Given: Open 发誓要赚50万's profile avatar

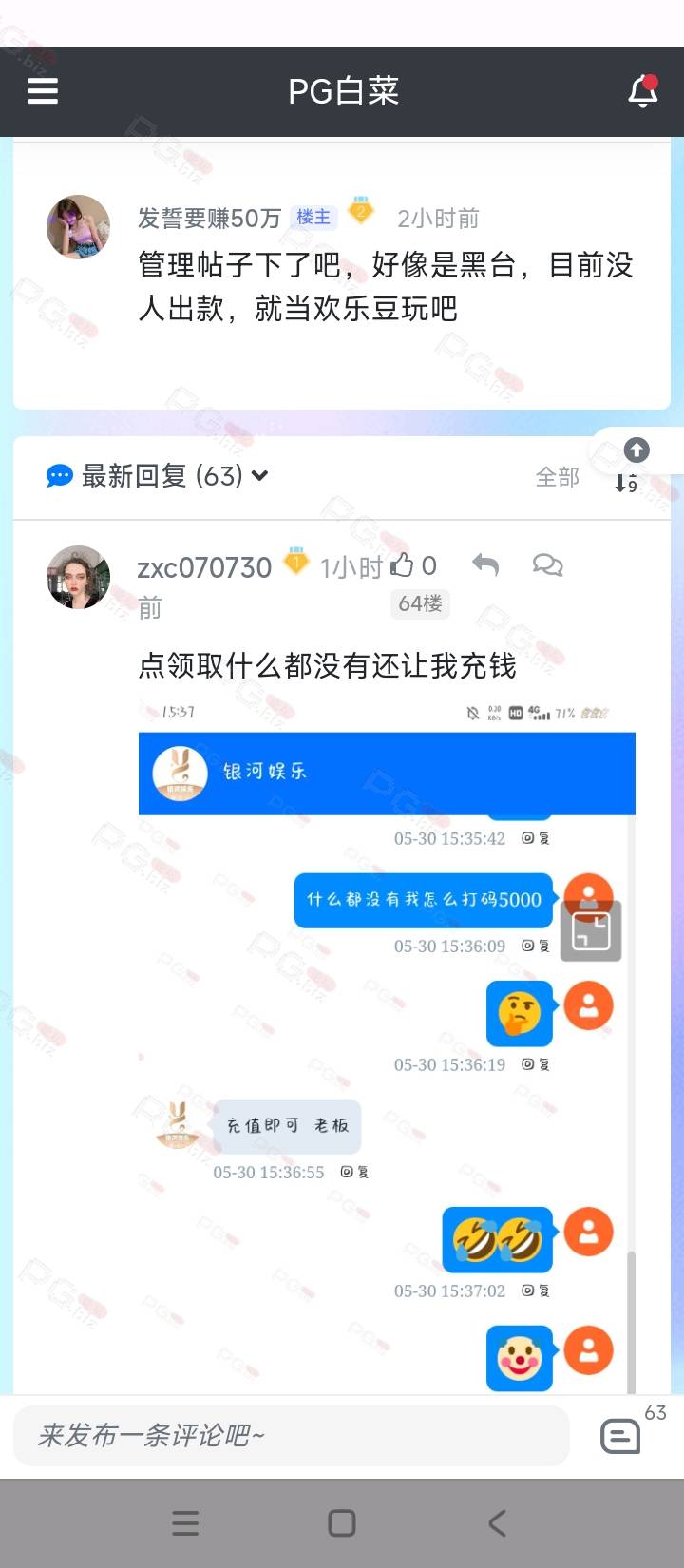Looking at the screenshot, I should click(x=79, y=227).
